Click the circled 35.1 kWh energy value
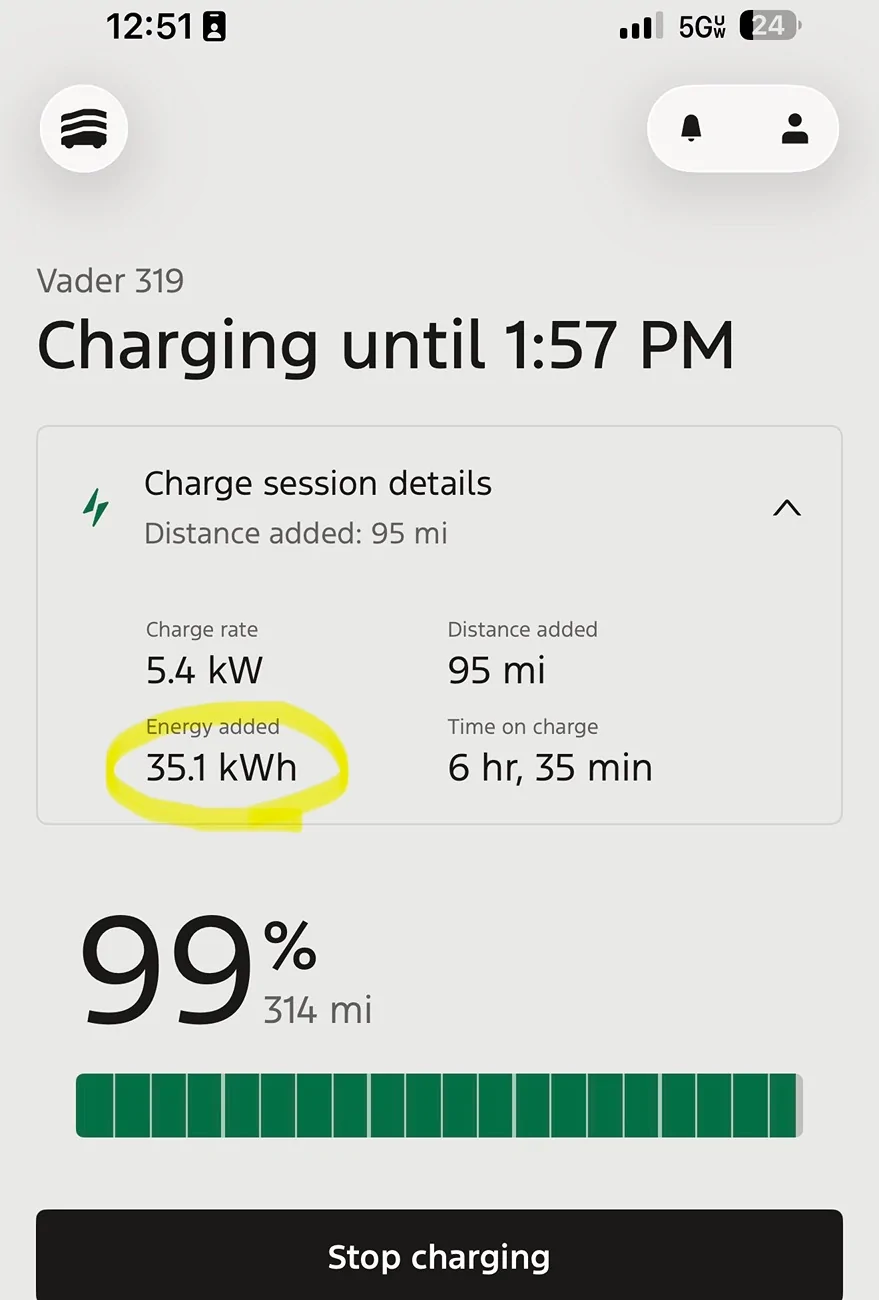Viewport: 879px width, 1300px height. coord(221,767)
